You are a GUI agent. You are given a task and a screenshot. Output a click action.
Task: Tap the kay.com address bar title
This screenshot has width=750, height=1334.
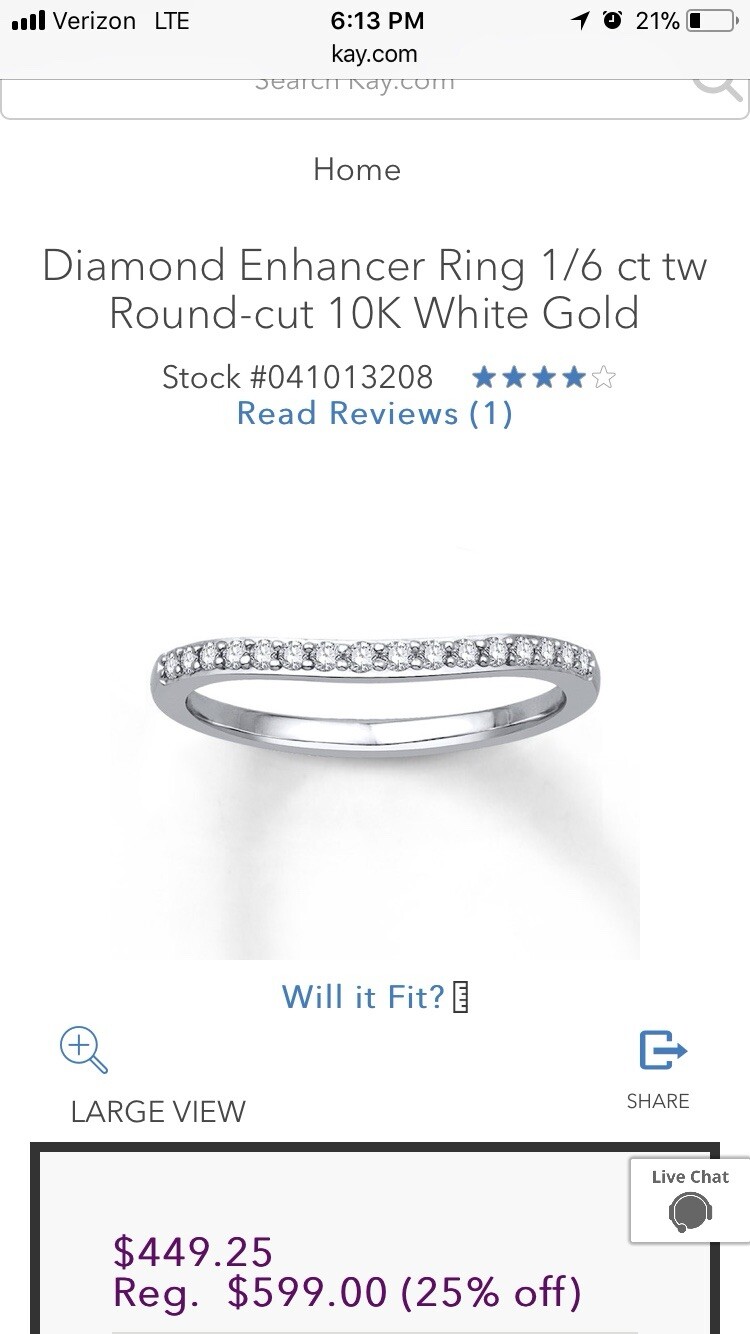point(375,54)
